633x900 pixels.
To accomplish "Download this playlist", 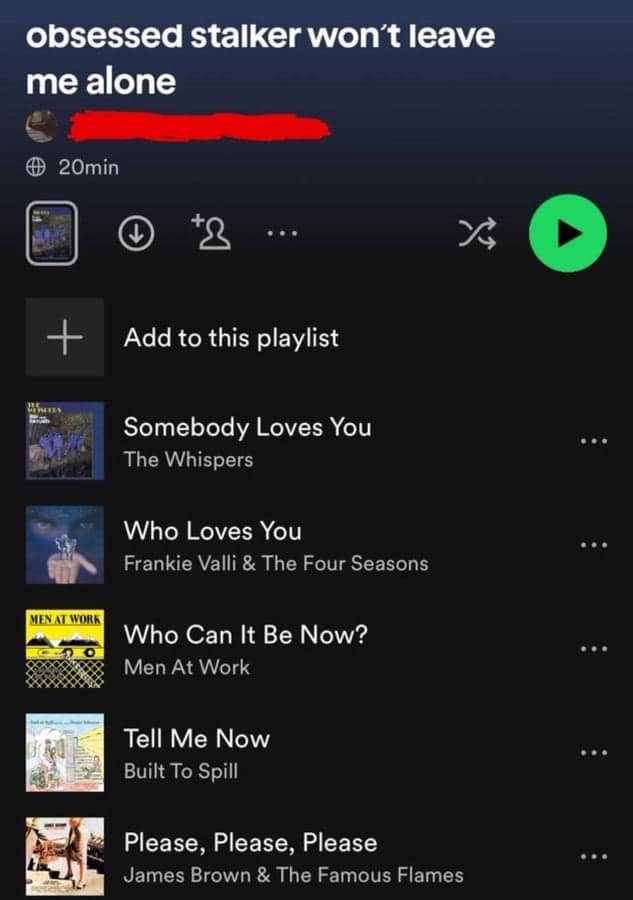I will [135, 233].
